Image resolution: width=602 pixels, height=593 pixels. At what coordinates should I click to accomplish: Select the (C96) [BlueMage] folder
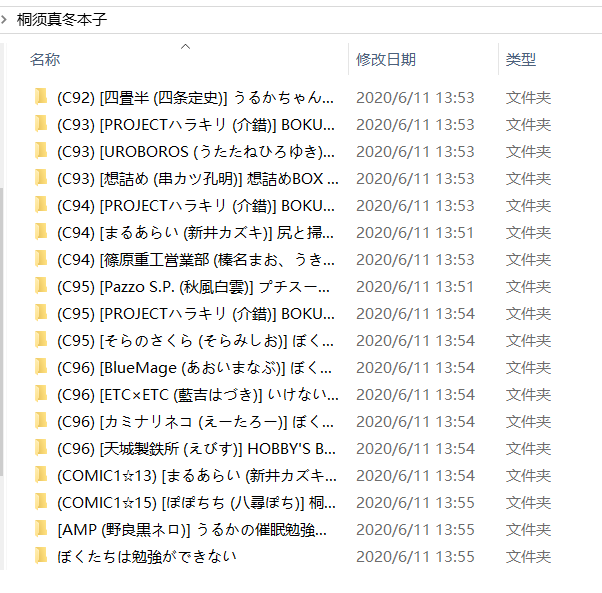point(195,367)
